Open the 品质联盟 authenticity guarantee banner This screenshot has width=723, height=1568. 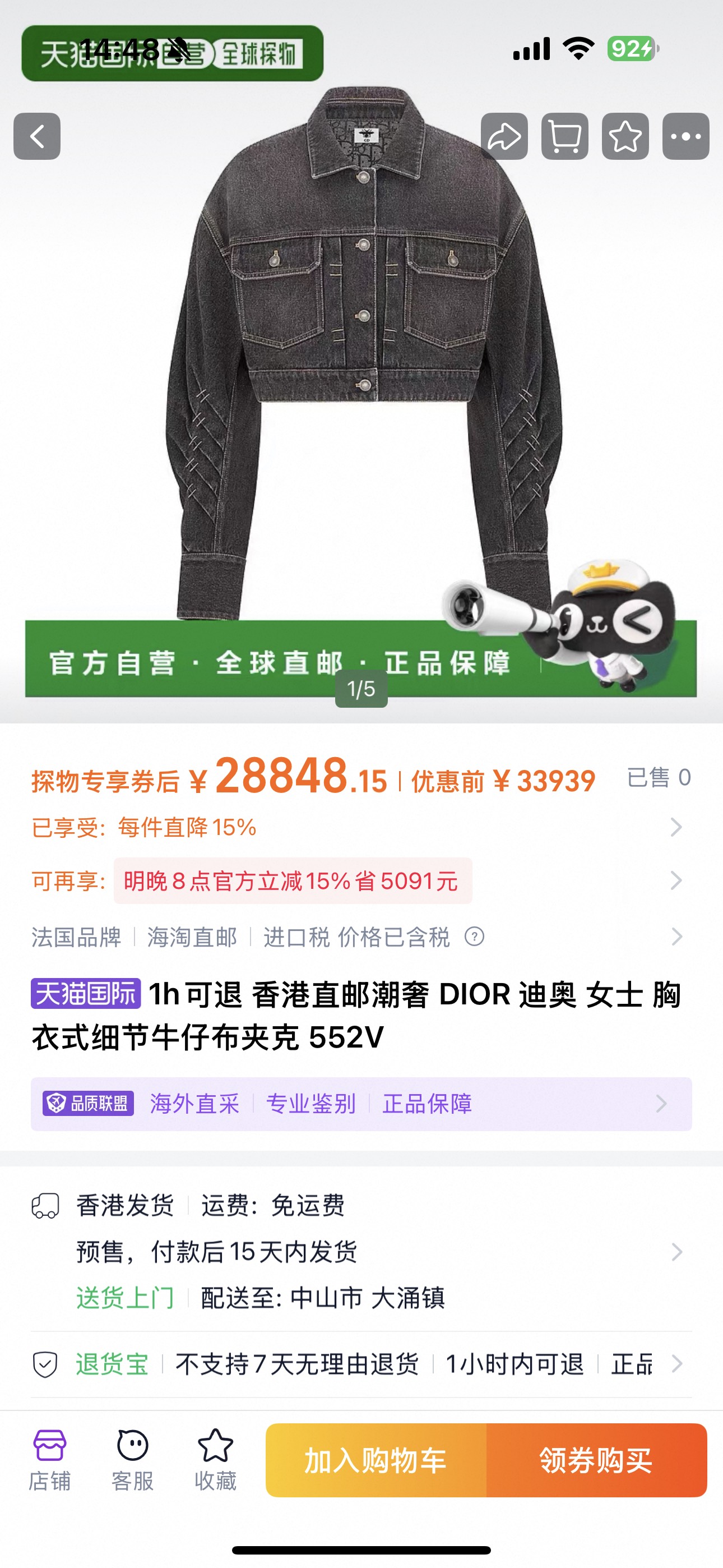(x=361, y=1104)
